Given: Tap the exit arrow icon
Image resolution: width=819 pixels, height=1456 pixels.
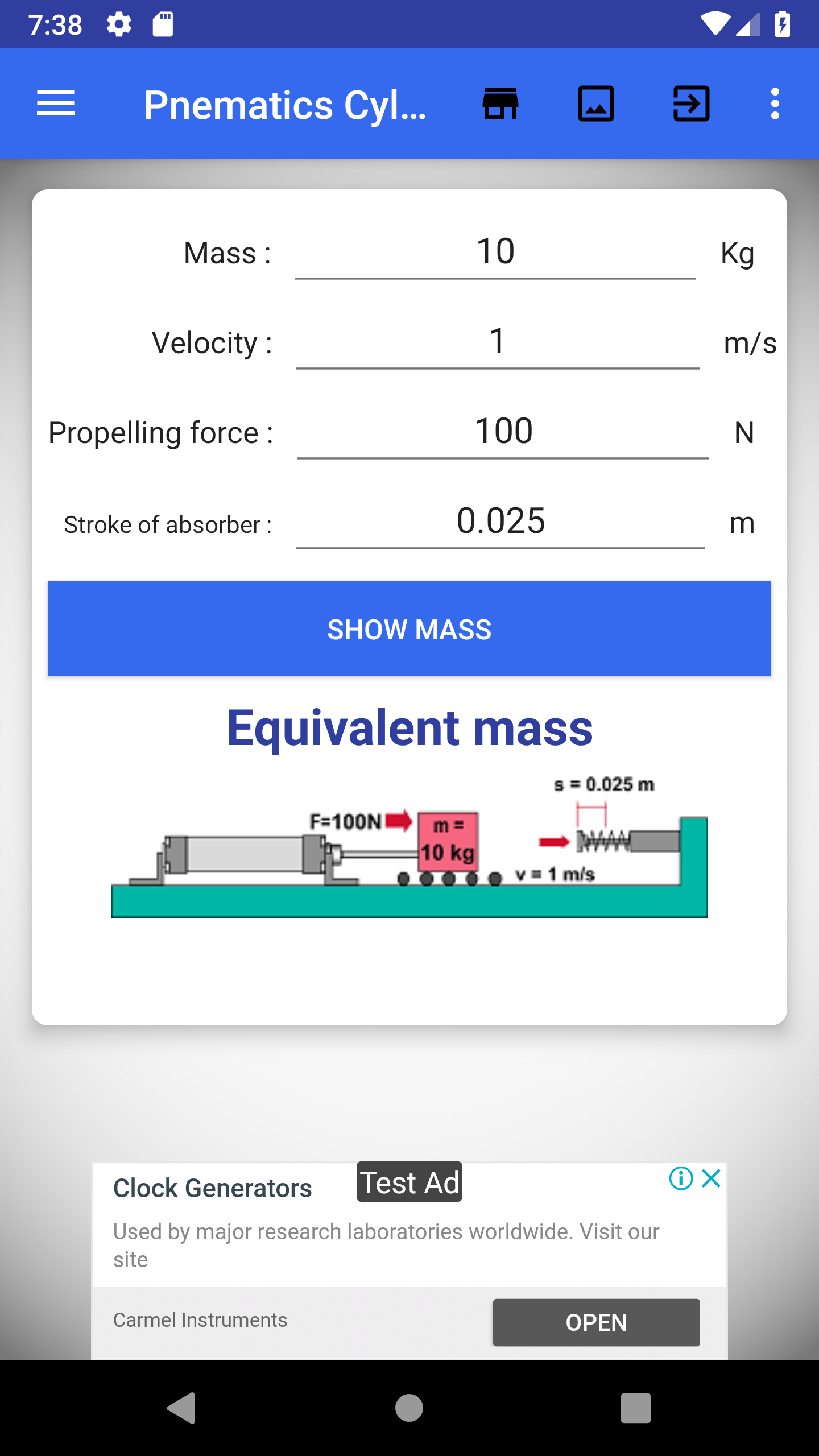Looking at the screenshot, I should click(x=691, y=104).
